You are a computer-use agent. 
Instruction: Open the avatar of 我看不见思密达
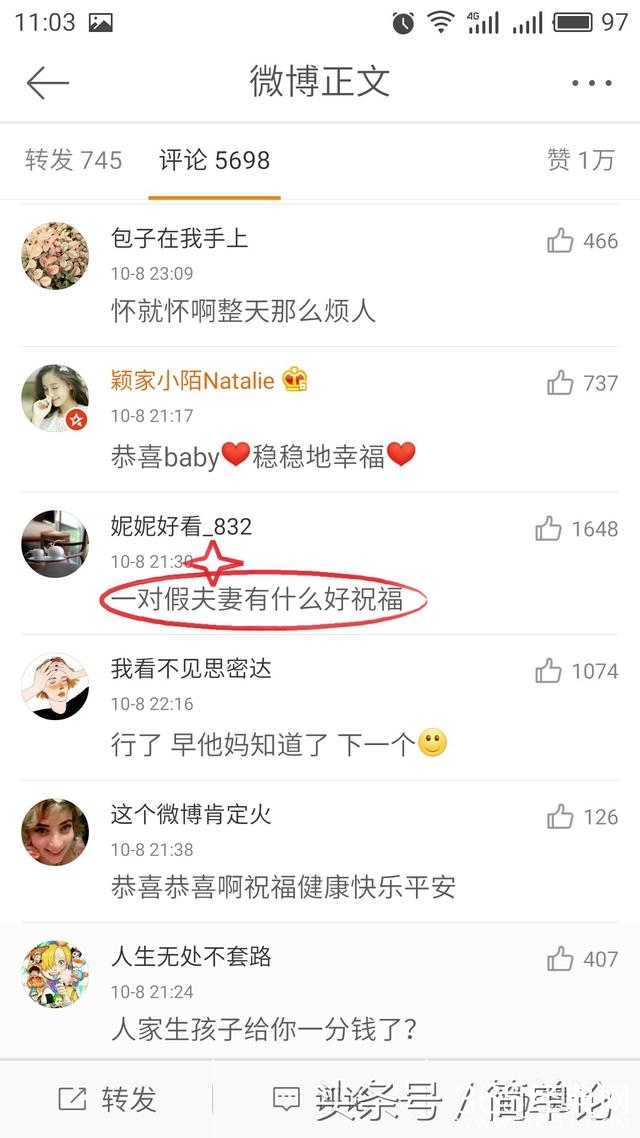pos(55,686)
